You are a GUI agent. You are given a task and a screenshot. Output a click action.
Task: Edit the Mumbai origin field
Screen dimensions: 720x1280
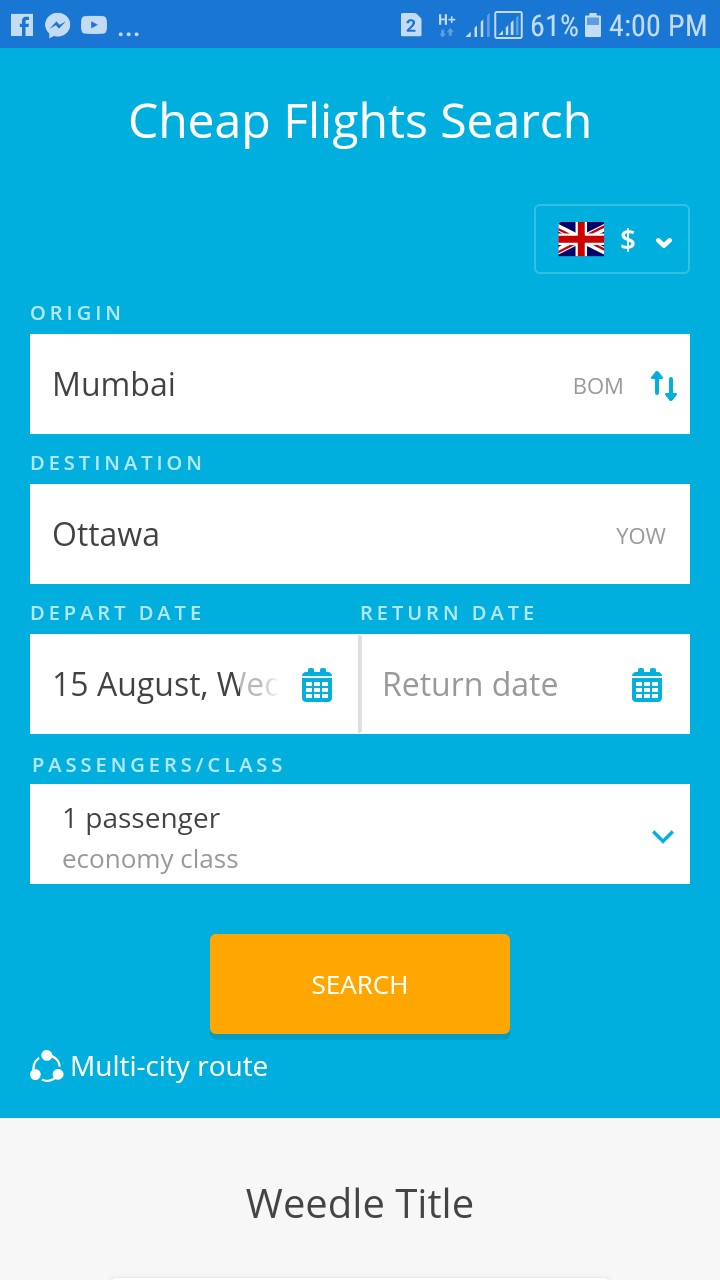(300, 384)
